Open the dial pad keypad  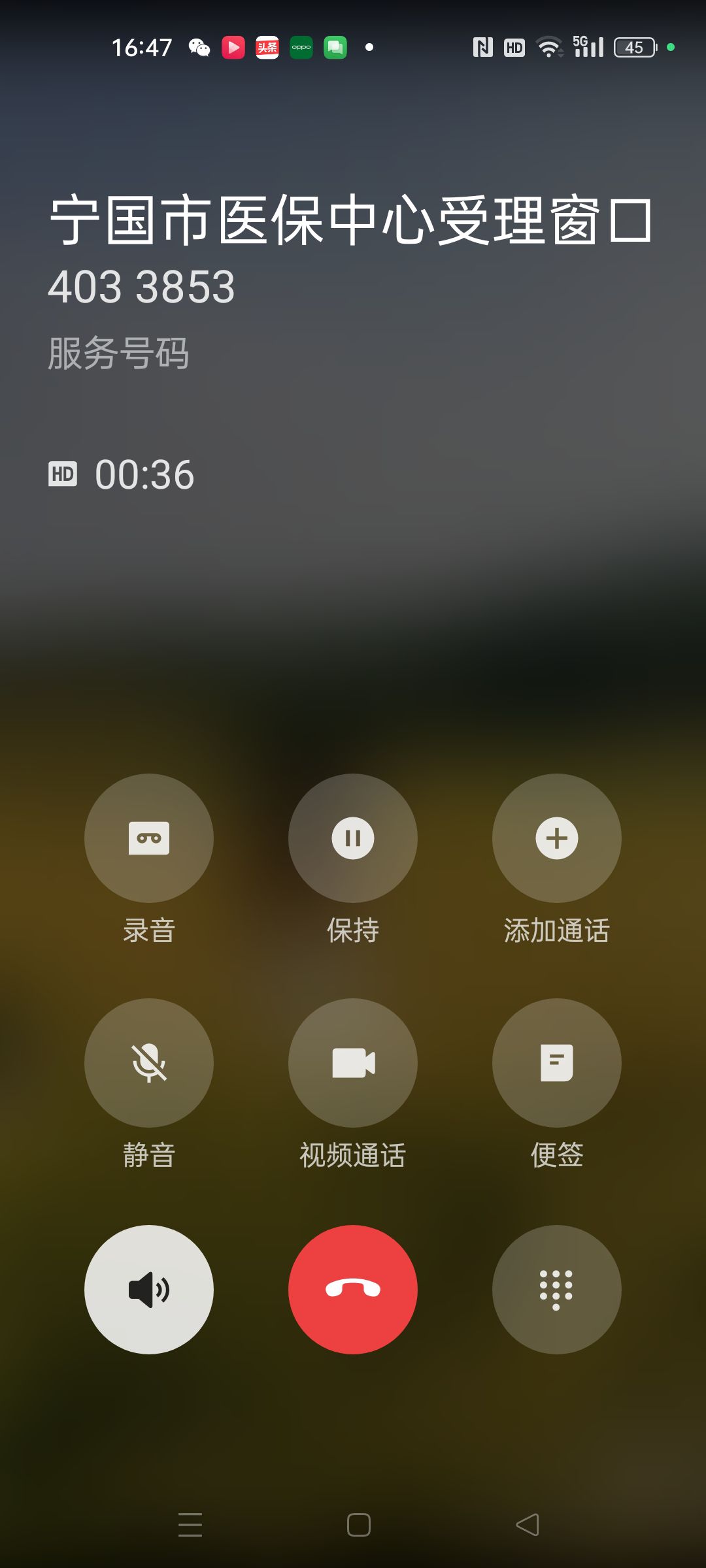pos(556,1289)
